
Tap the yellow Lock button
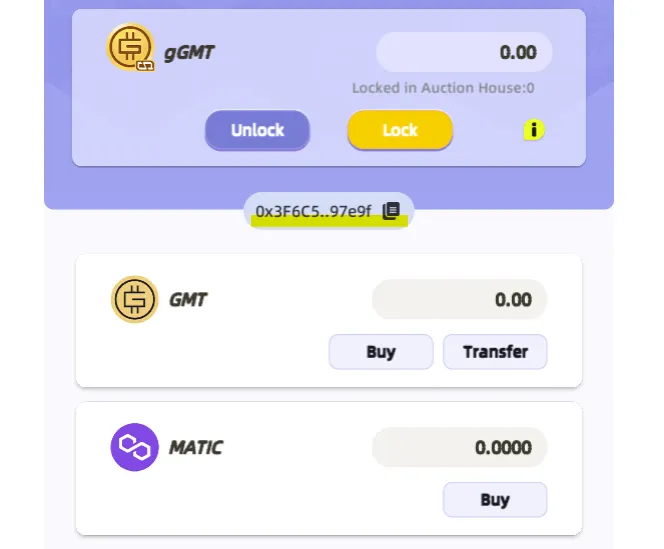400,130
